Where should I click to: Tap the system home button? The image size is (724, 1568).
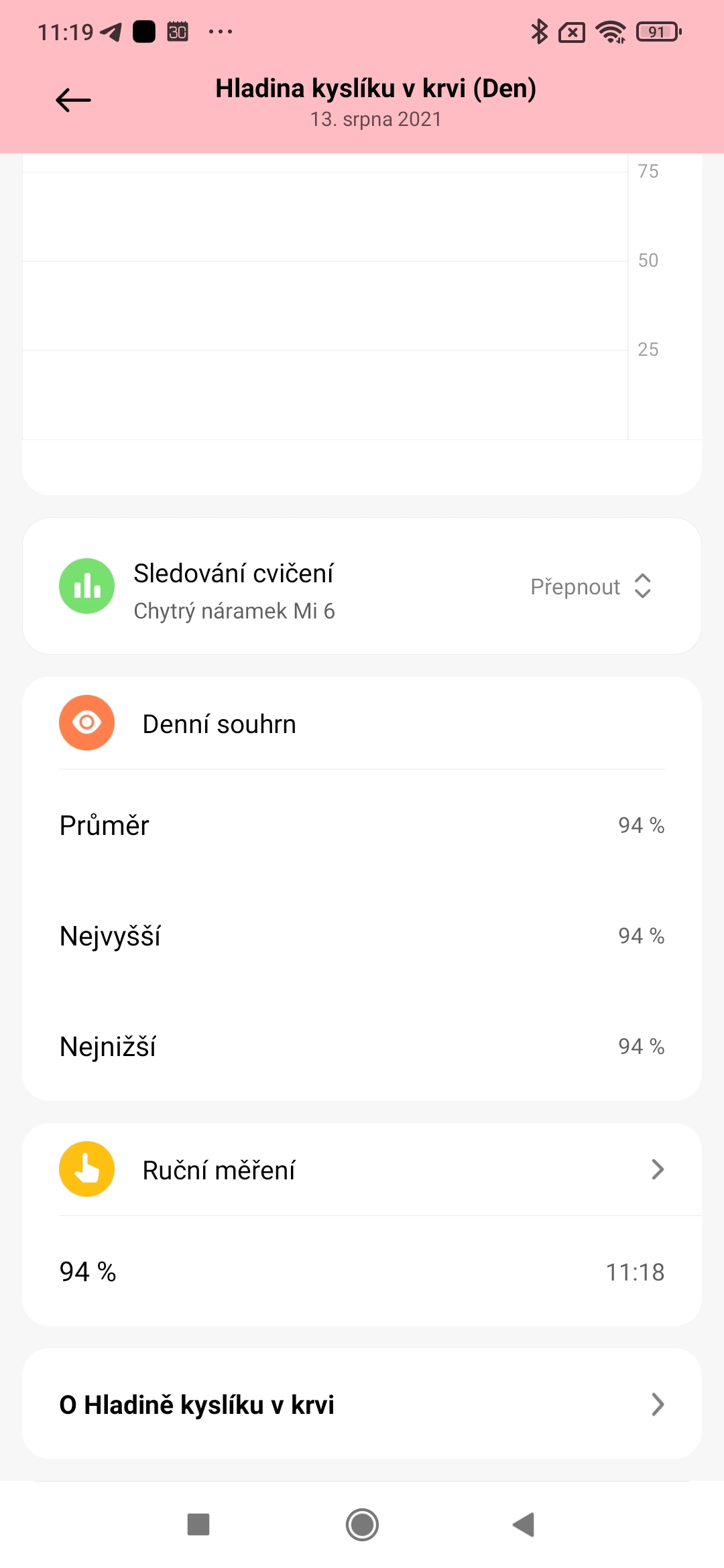point(362,1525)
